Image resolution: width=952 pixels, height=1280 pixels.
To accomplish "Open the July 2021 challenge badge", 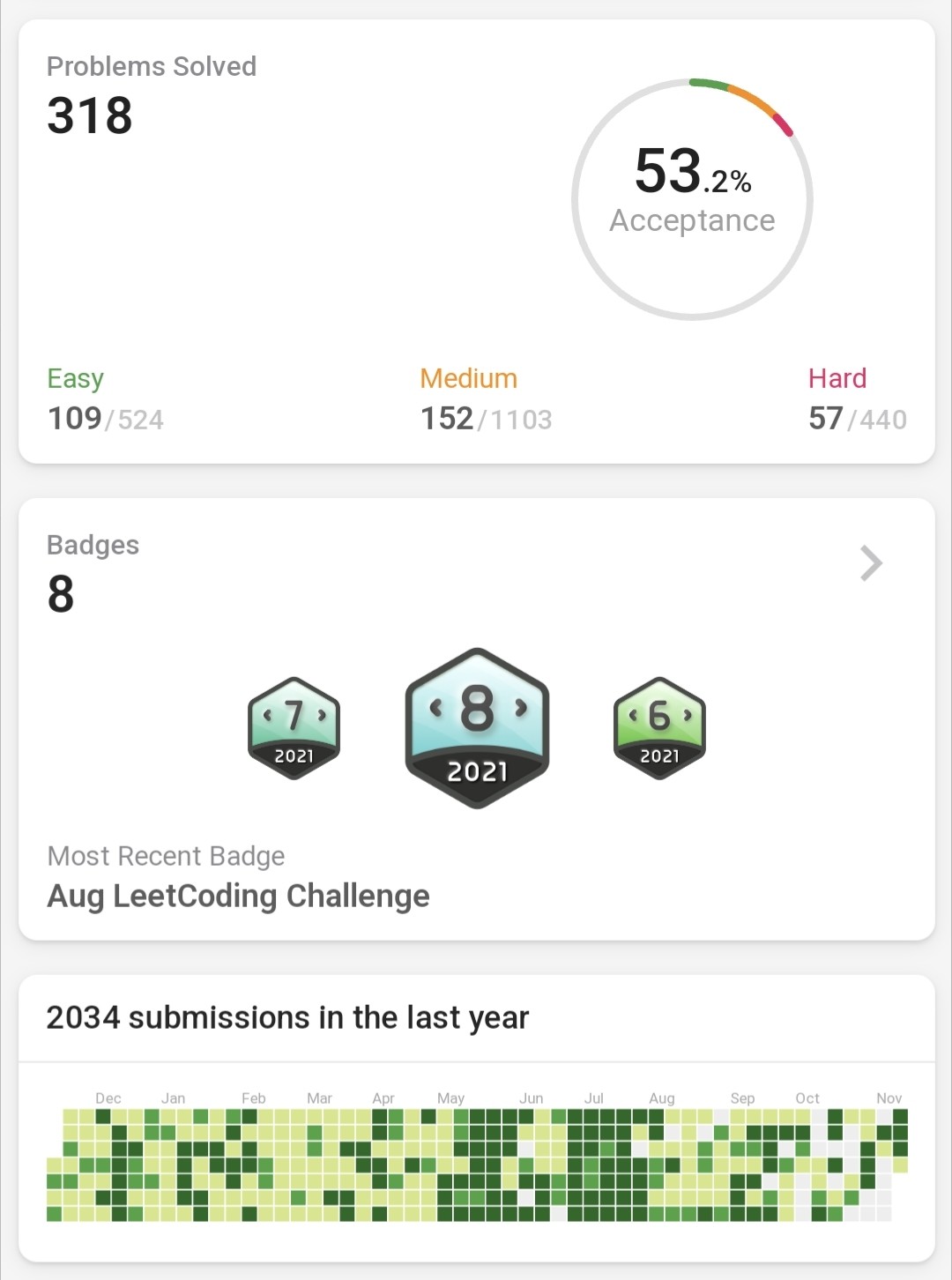I will [x=294, y=727].
